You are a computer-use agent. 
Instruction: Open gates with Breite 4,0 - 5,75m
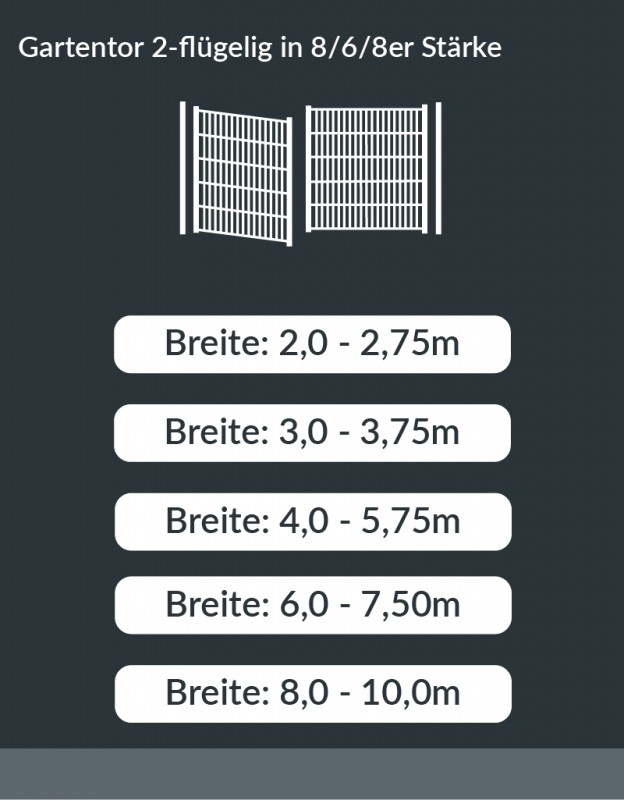[x=312, y=521]
